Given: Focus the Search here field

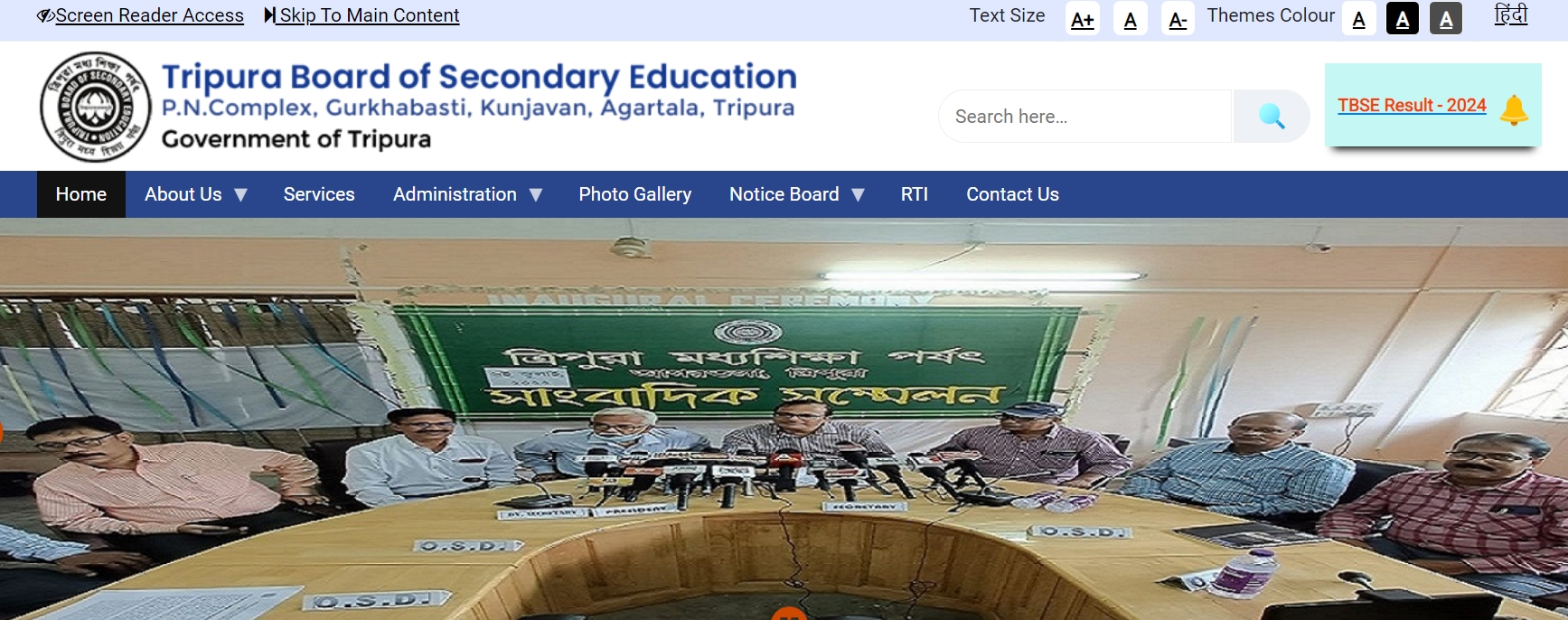Looking at the screenshot, I should click(1084, 117).
